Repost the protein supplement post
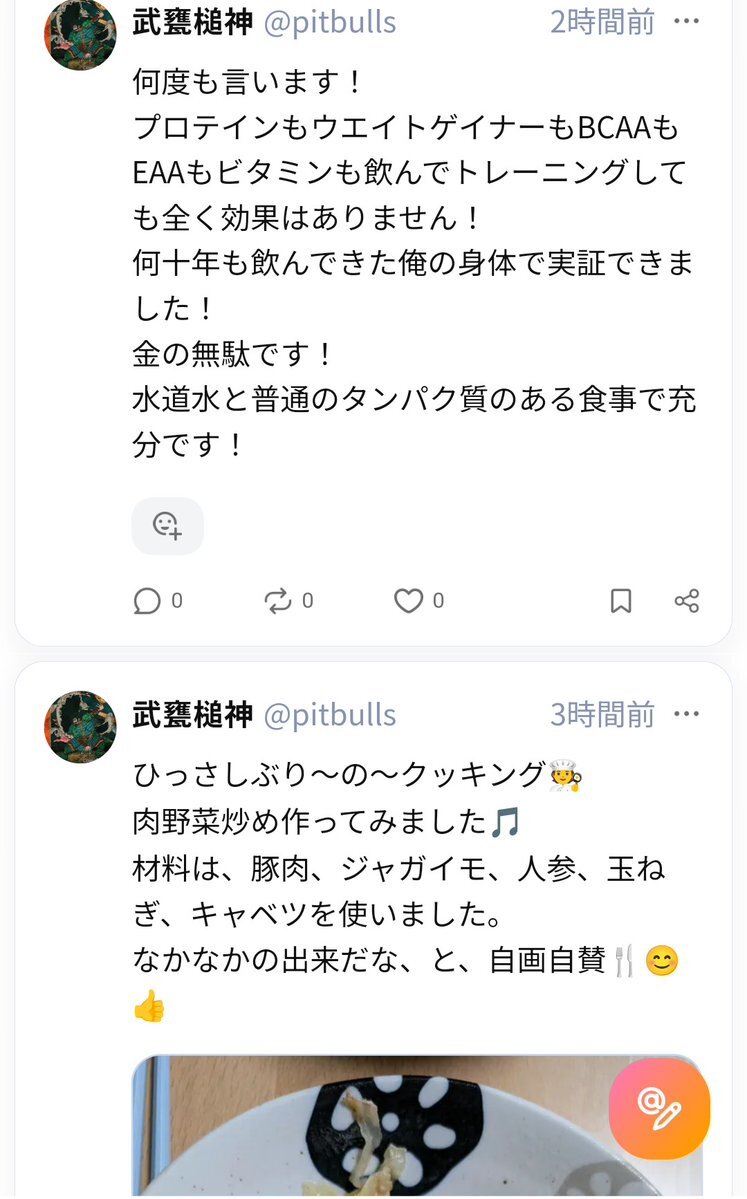The width and height of the screenshot is (747, 1199). click(x=277, y=600)
